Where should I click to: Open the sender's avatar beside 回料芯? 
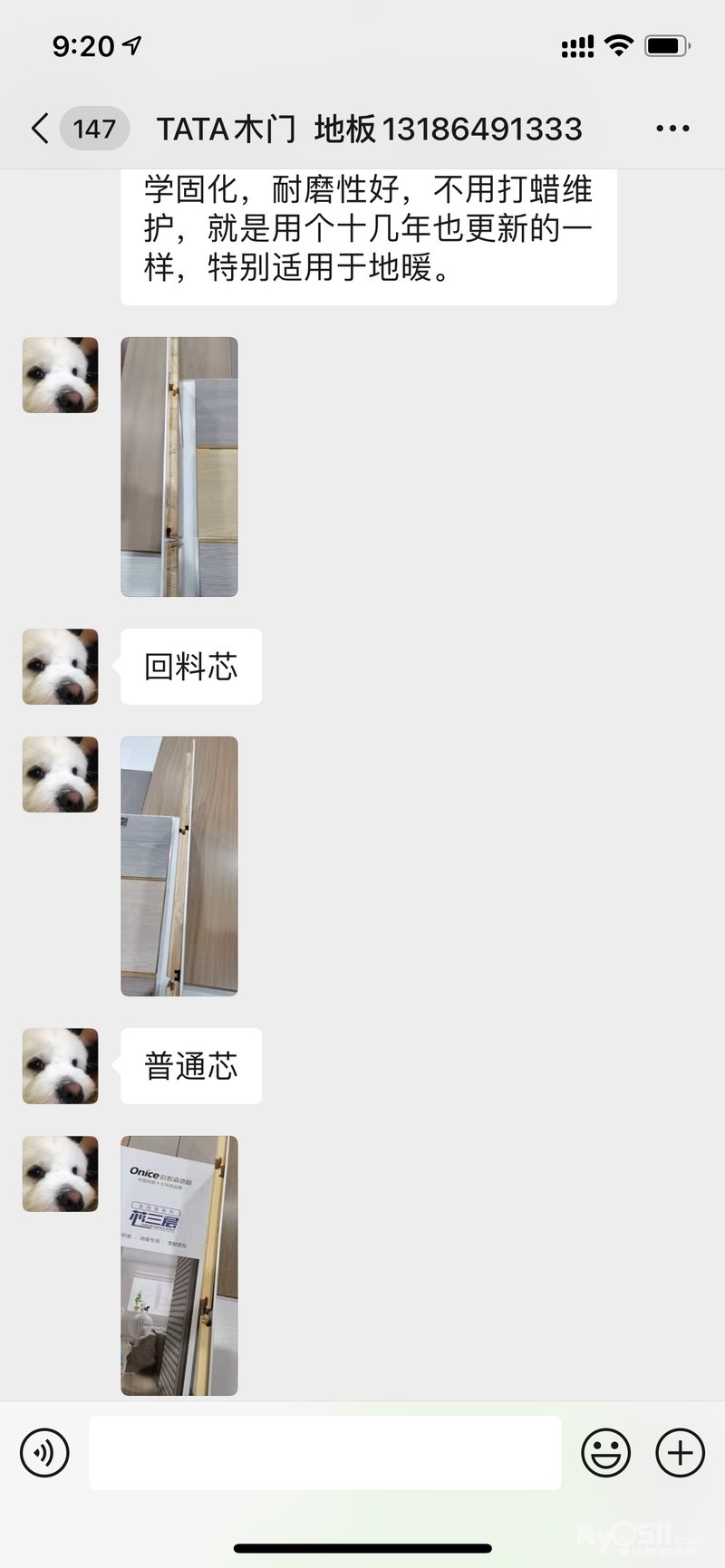[x=60, y=667]
